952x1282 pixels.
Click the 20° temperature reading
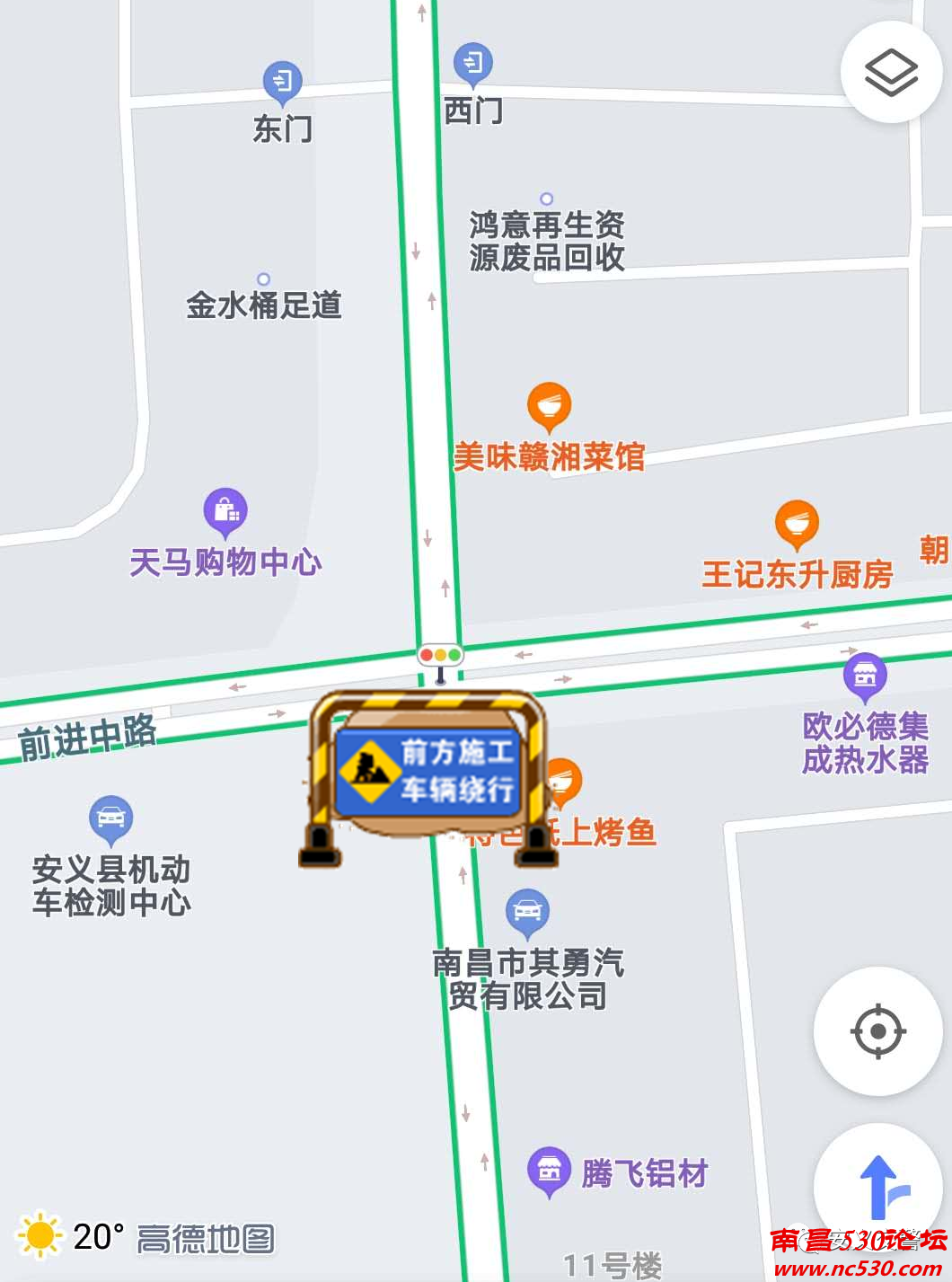(99, 1233)
